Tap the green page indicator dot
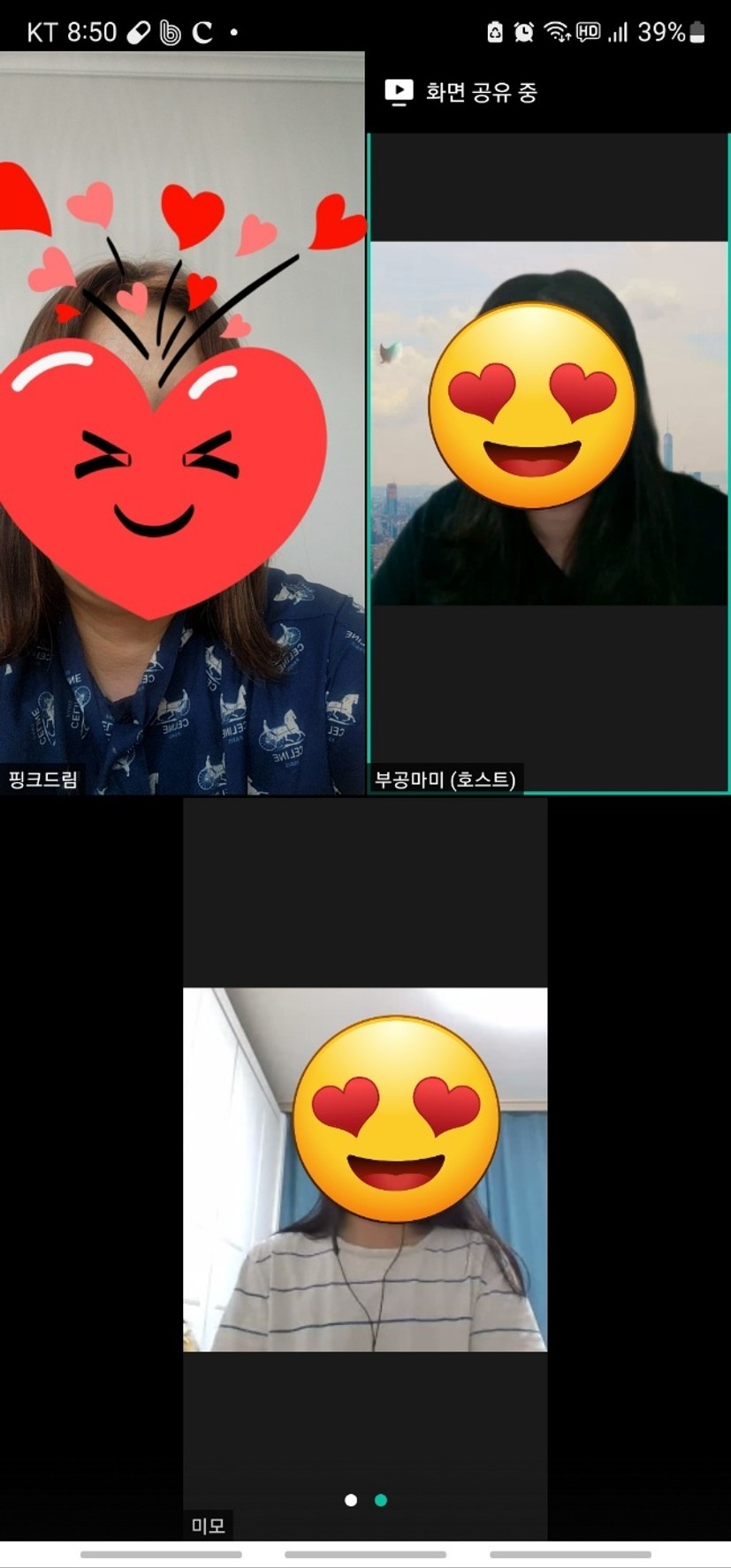Viewport: 731px width, 1568px height. pos(381,1500)
